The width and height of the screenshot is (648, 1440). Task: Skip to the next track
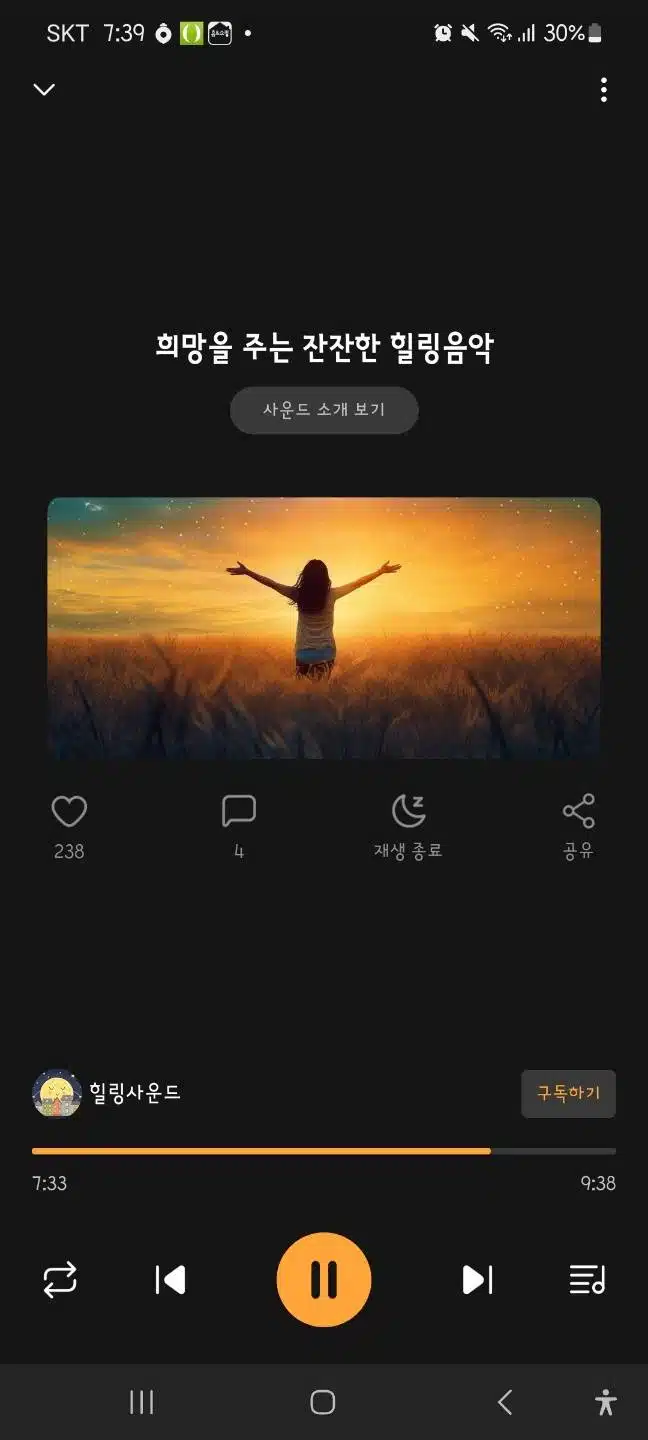[x=477, y=1280]
